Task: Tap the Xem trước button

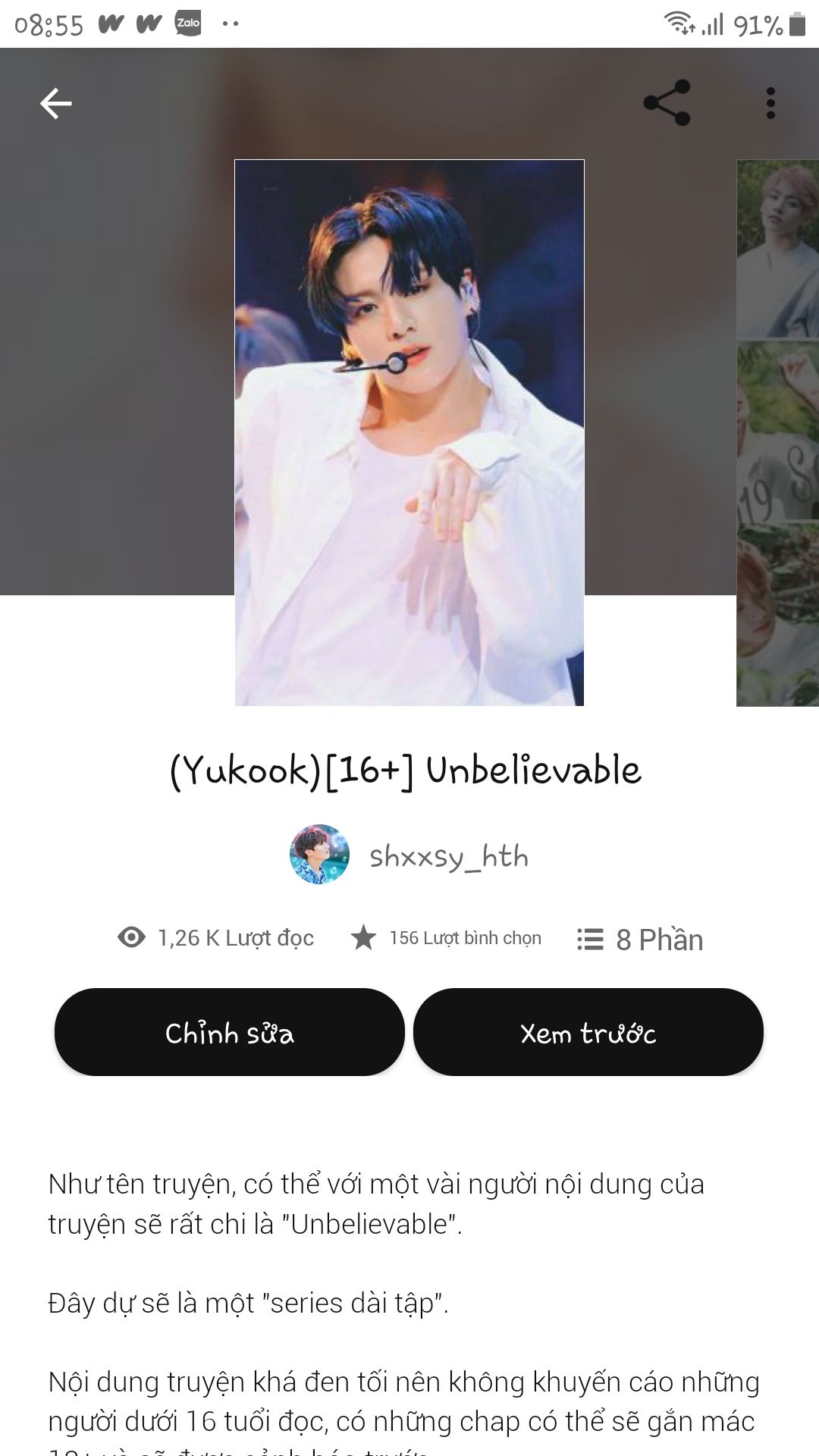Action: [x=588, y=1032]
